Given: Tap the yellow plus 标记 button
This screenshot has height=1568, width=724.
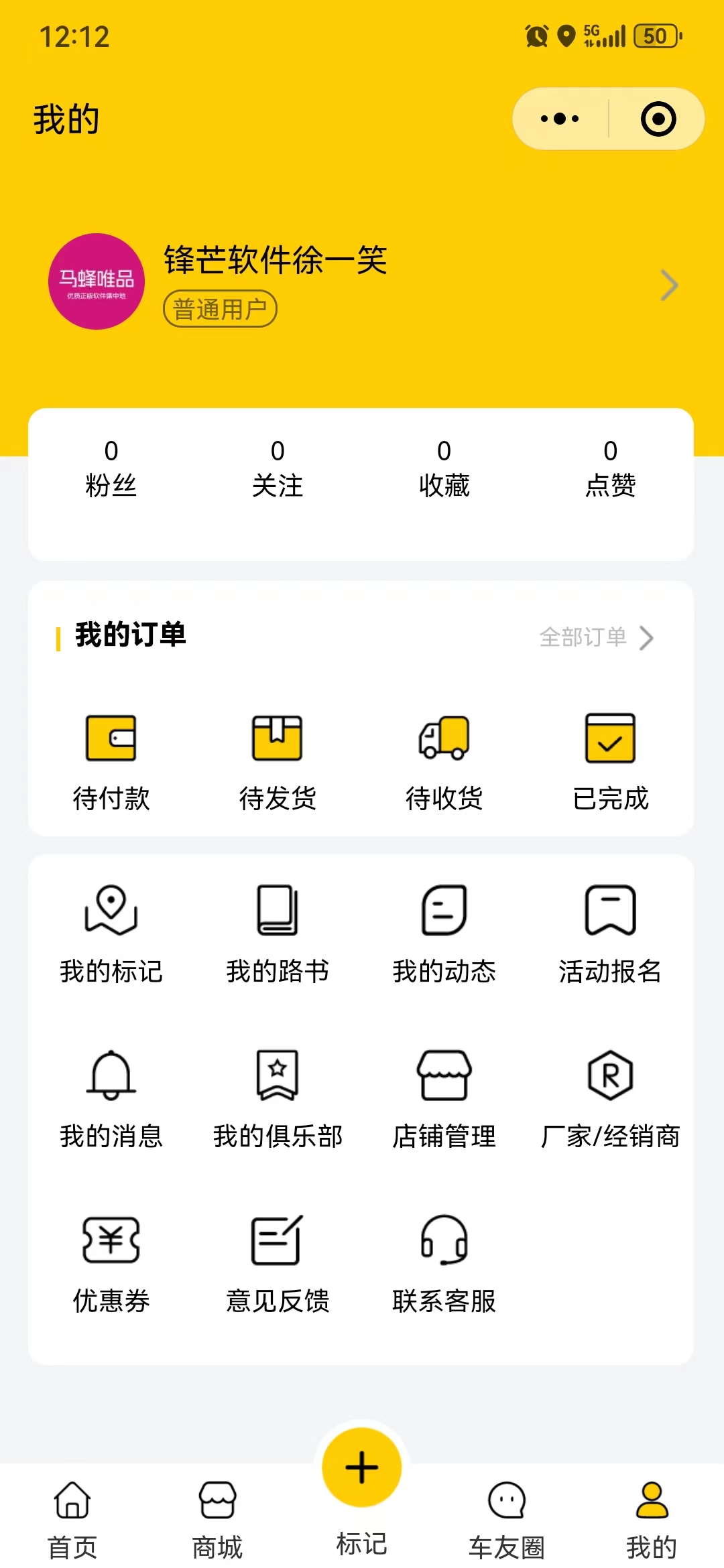Looking at the screenshot, I should [362, 1467].
